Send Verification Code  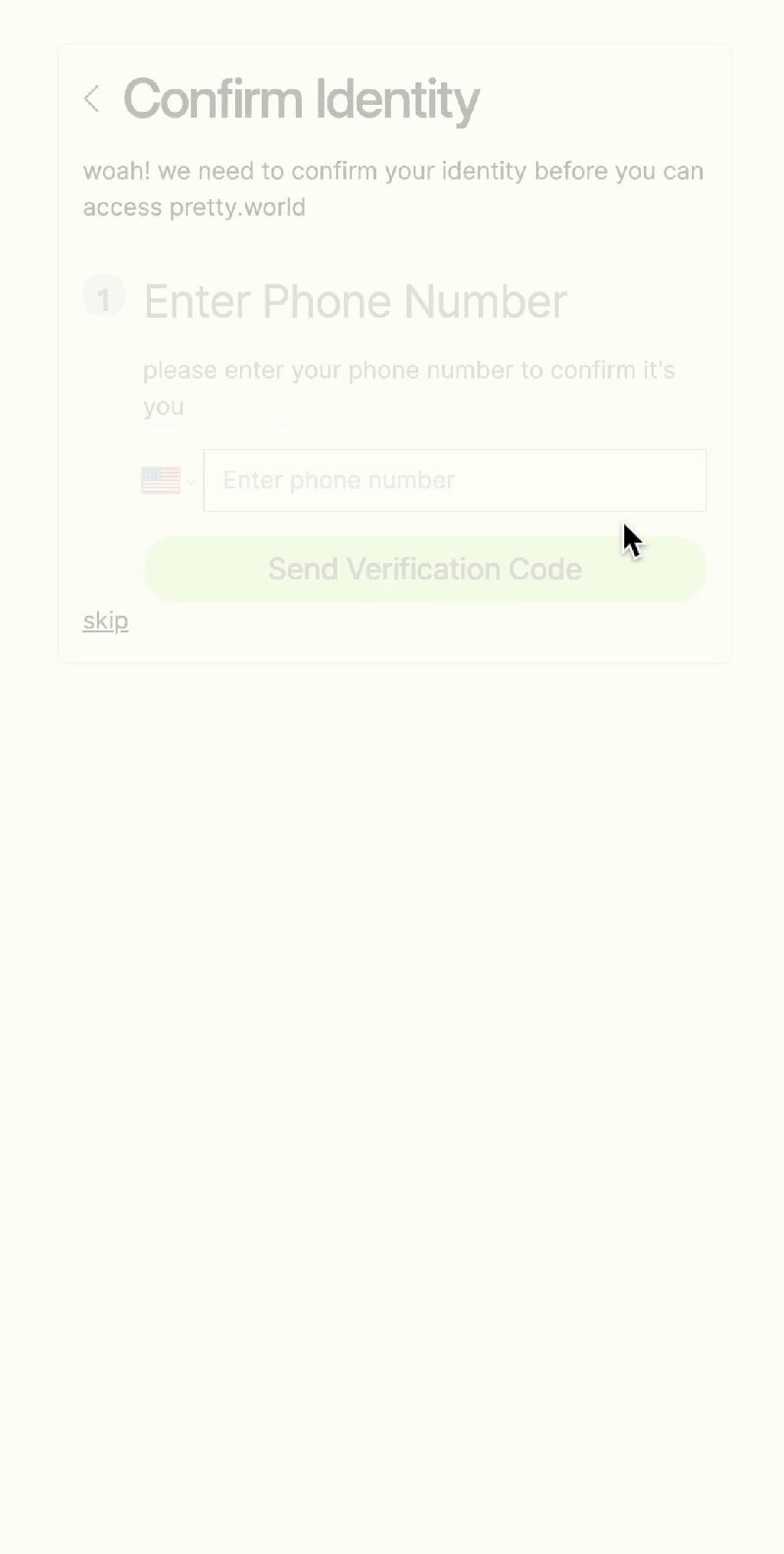424,570
